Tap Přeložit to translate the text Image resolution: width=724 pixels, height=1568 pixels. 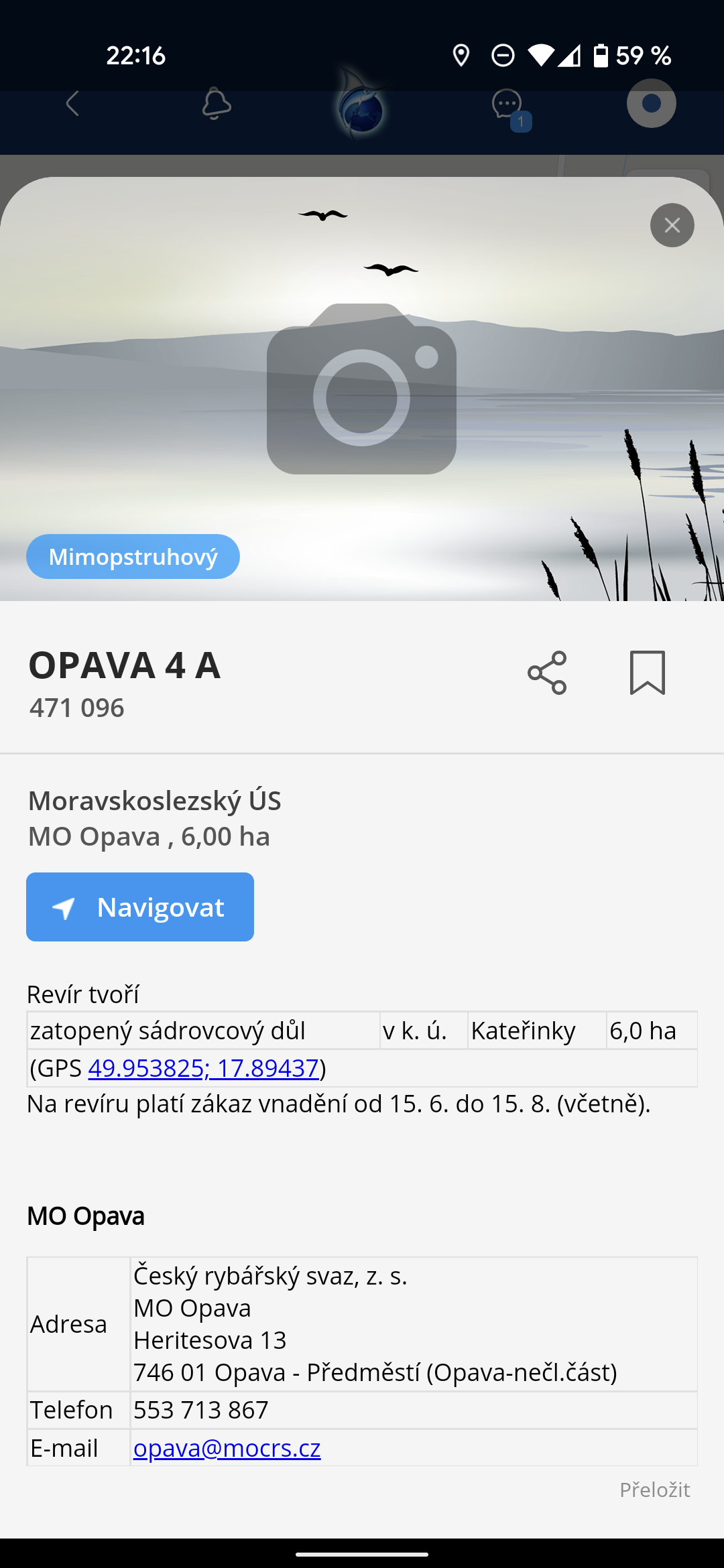tap(654, 1490)
